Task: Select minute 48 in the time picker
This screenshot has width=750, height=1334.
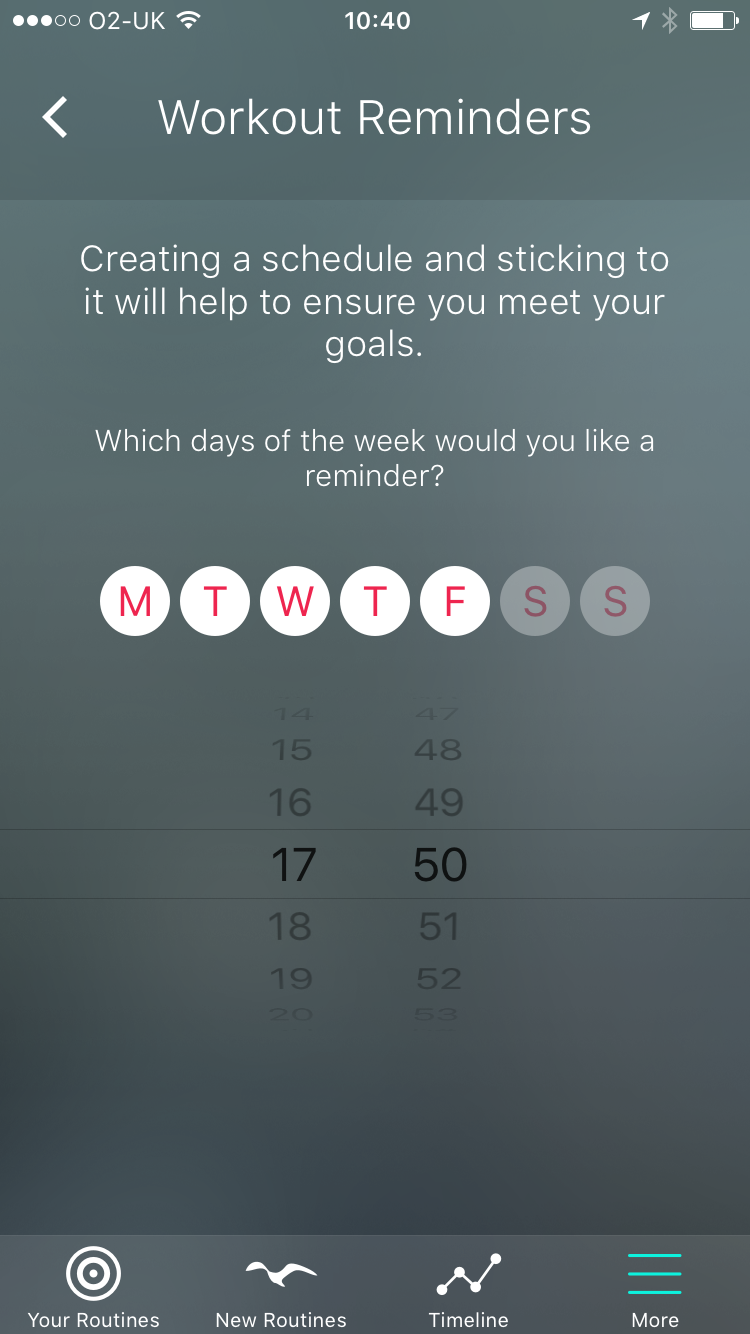Action: [438, 750]
